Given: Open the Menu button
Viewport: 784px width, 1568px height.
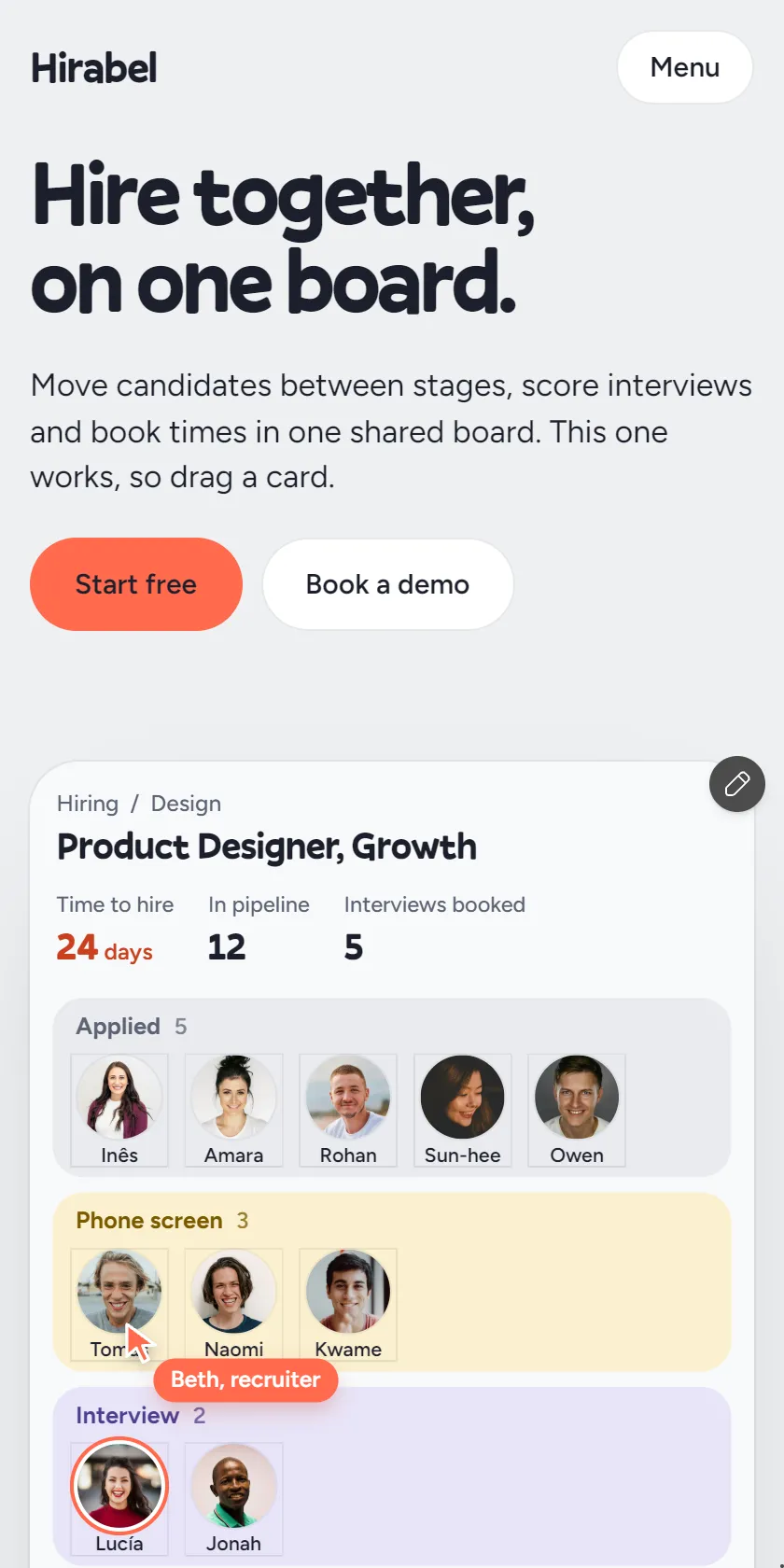Looking at the screenshot, I should (x=684, y=67).
